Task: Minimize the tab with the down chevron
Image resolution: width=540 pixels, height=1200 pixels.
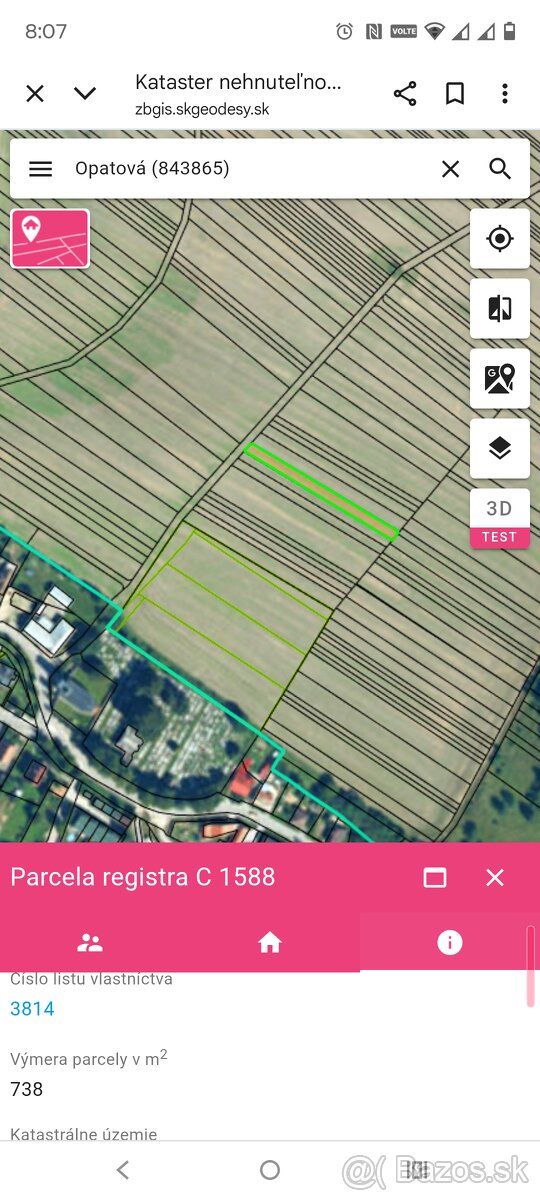Action: coord(85,94)
